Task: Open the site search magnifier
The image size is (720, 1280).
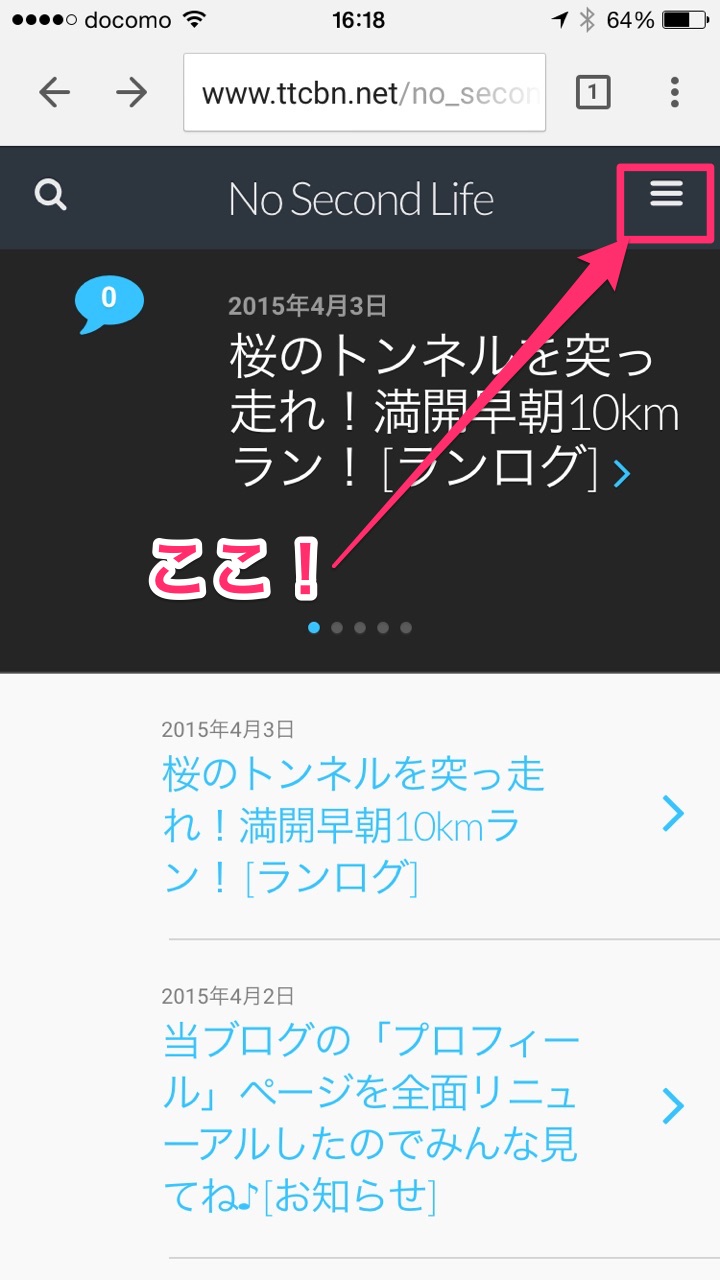Action: 51,196
